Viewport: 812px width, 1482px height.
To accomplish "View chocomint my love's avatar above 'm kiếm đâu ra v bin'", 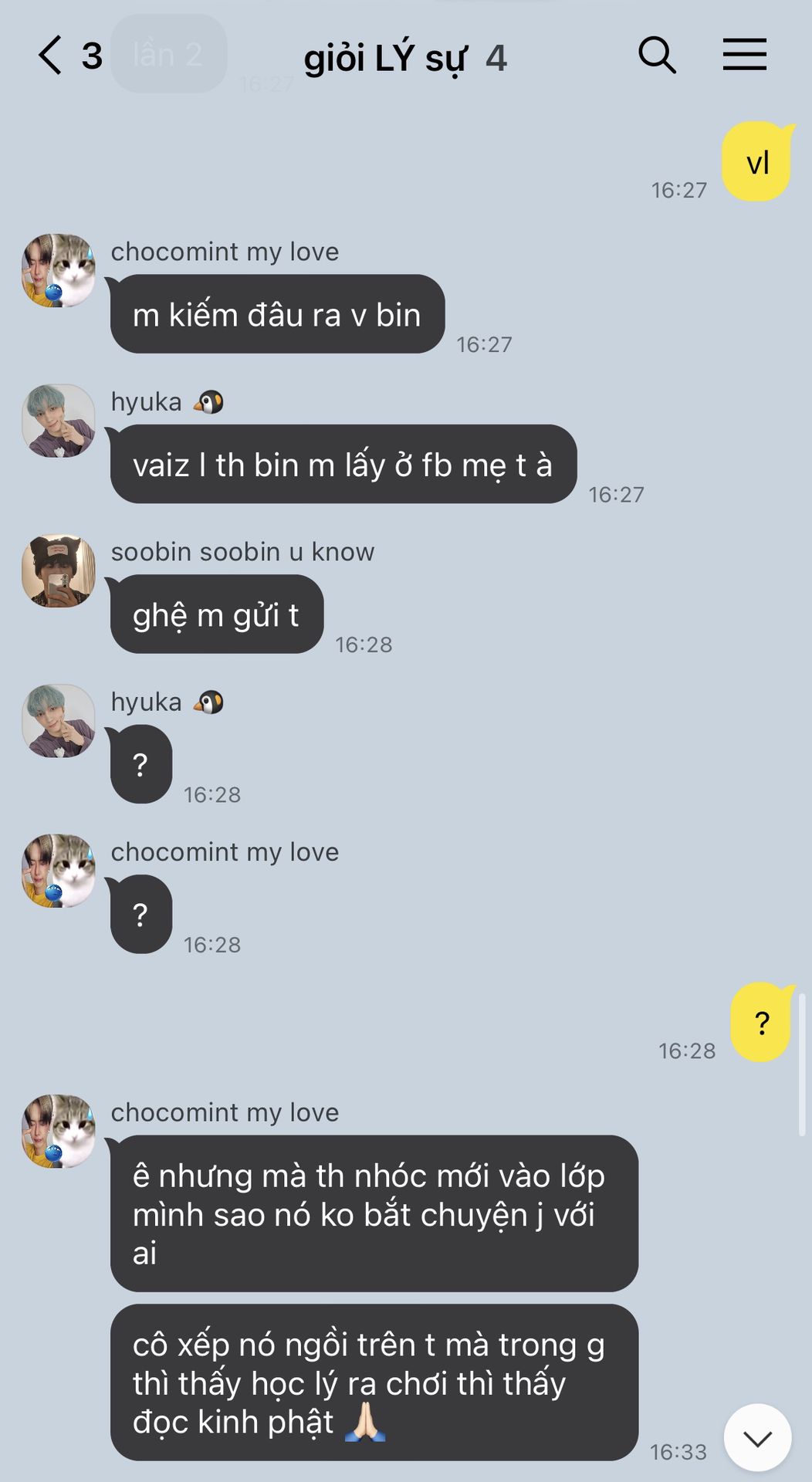I will (x=59, y=271).
